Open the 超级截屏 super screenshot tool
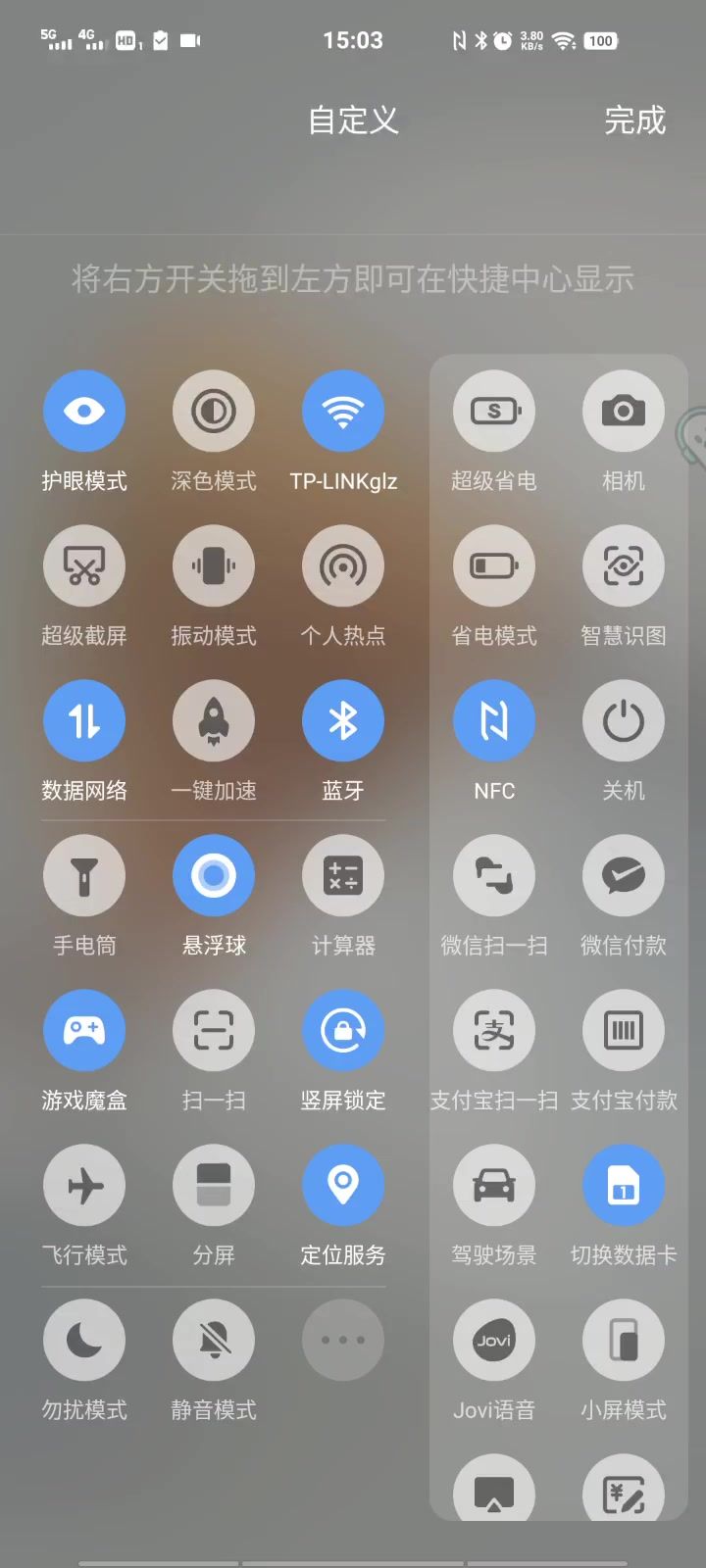The height and width of the screenshot is (1568, 706). (x=84, y=566)
